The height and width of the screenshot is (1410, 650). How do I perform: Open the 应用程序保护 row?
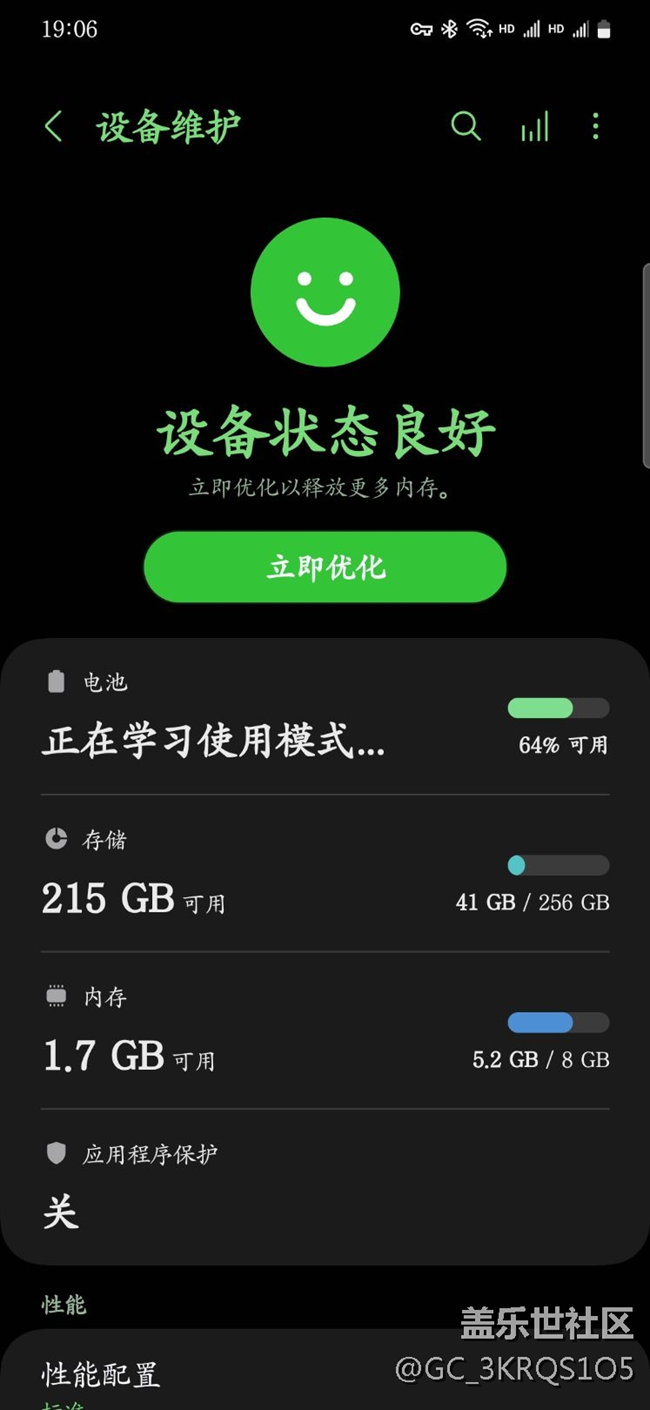325,1187
